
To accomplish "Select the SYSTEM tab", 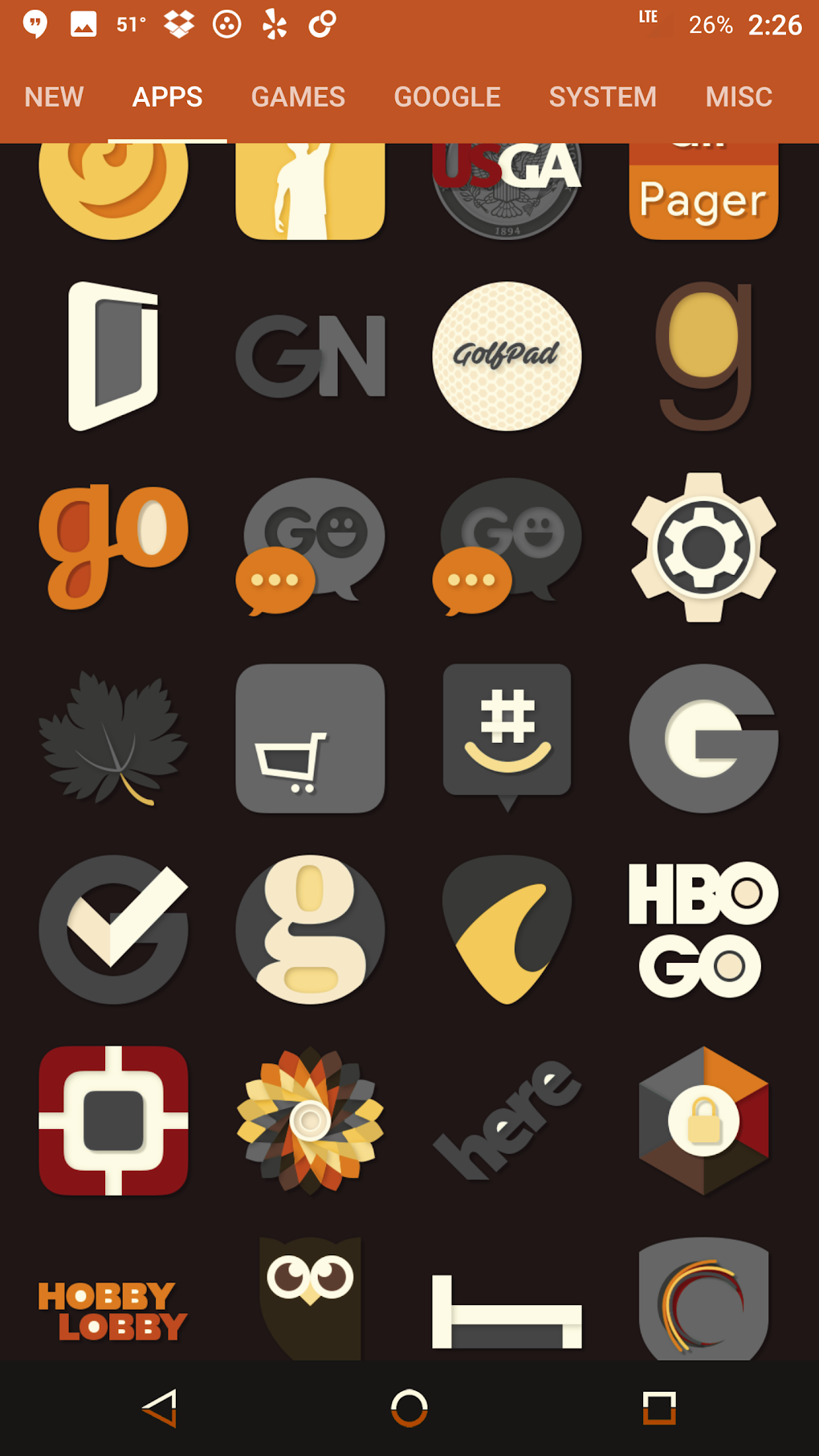I will point(603,97).
